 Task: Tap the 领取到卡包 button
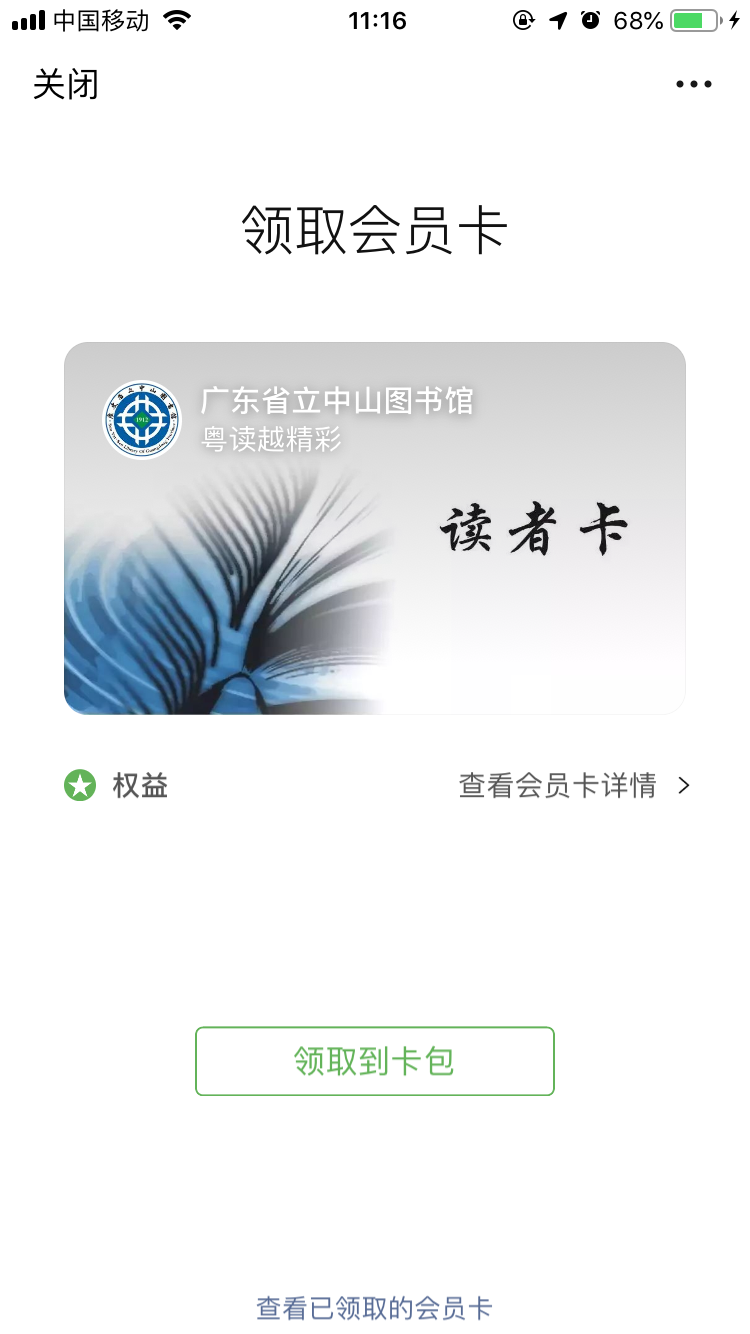tap(375, 1061)
